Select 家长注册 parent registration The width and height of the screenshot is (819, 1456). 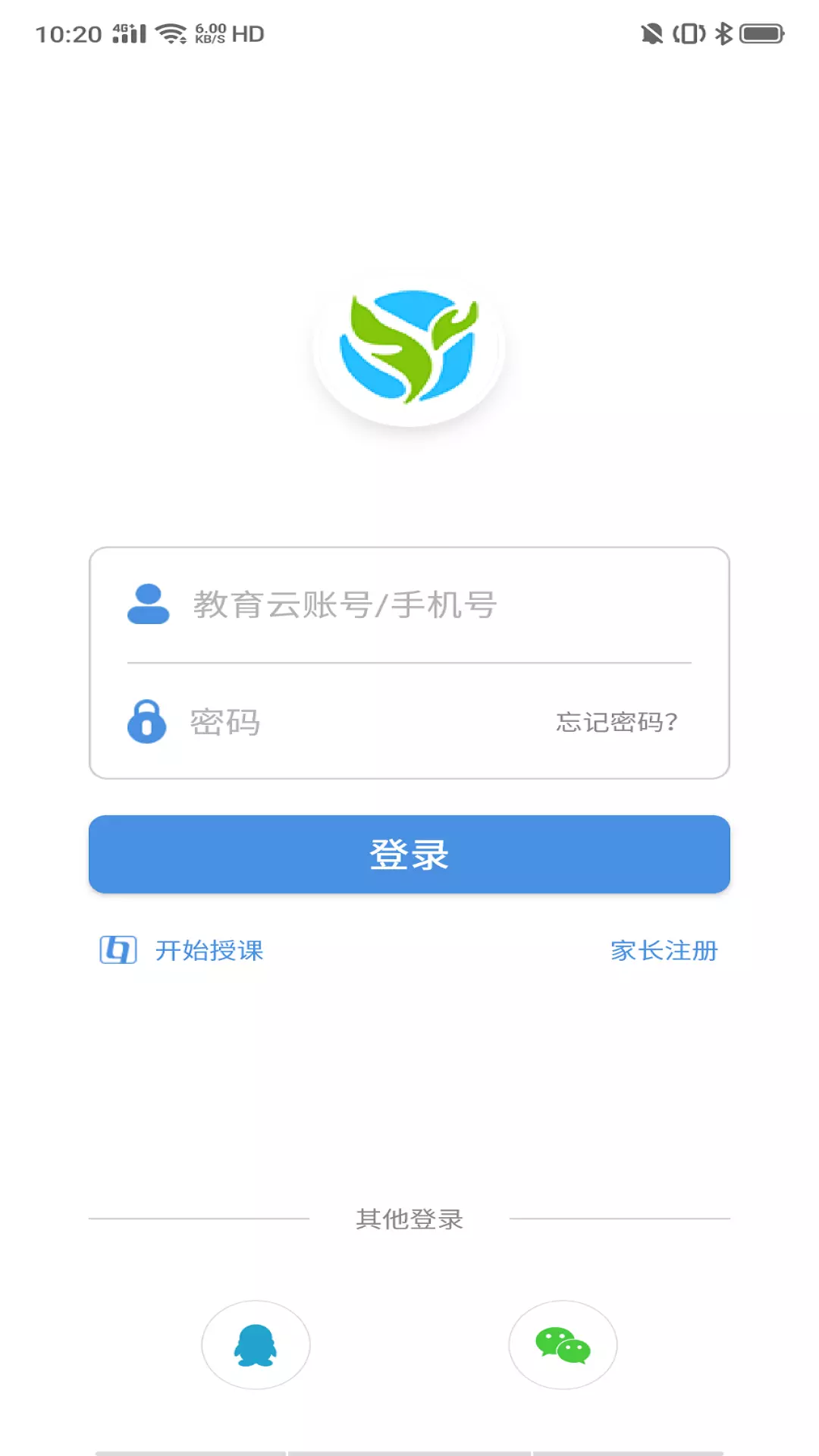[x=665, y=949]
